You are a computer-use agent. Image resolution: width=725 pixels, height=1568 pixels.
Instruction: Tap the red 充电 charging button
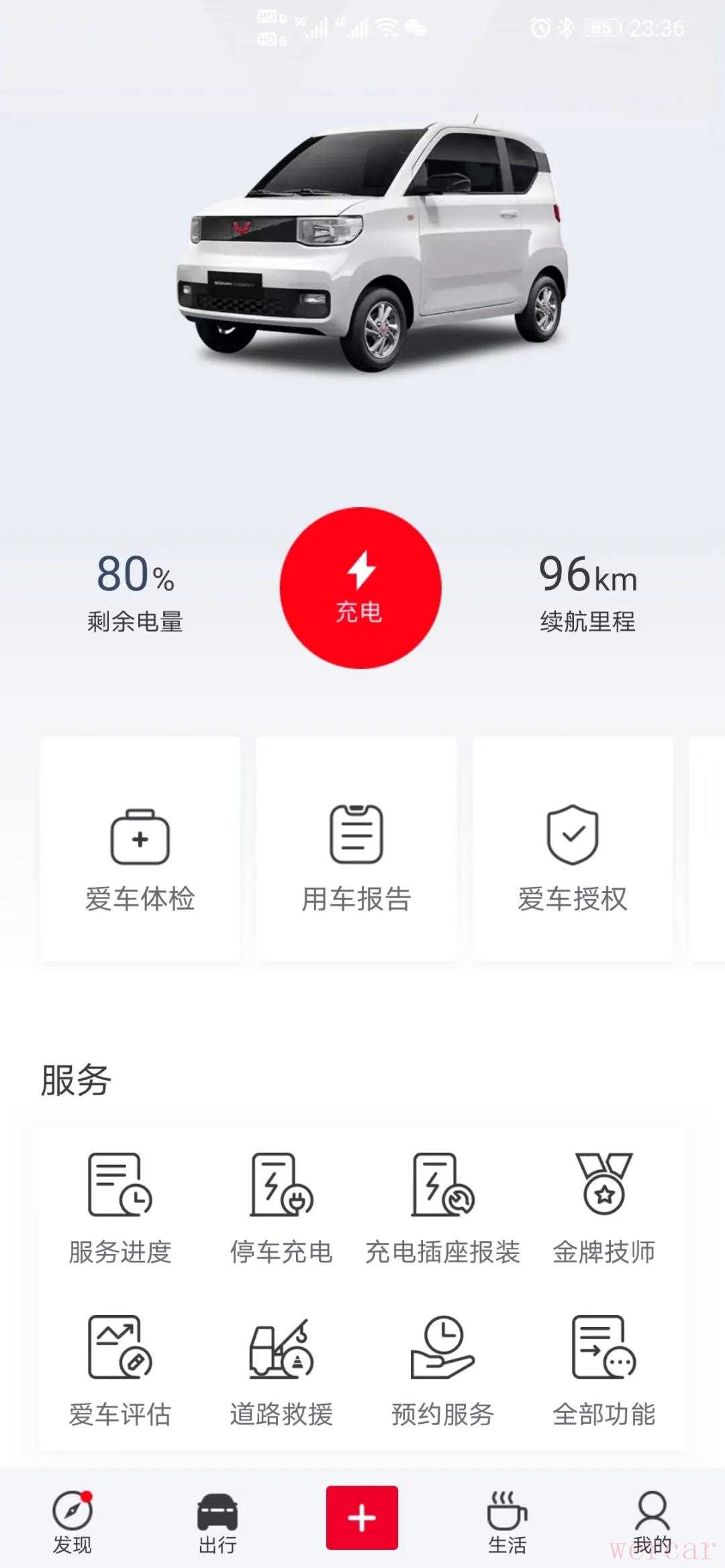pos(360,588)
